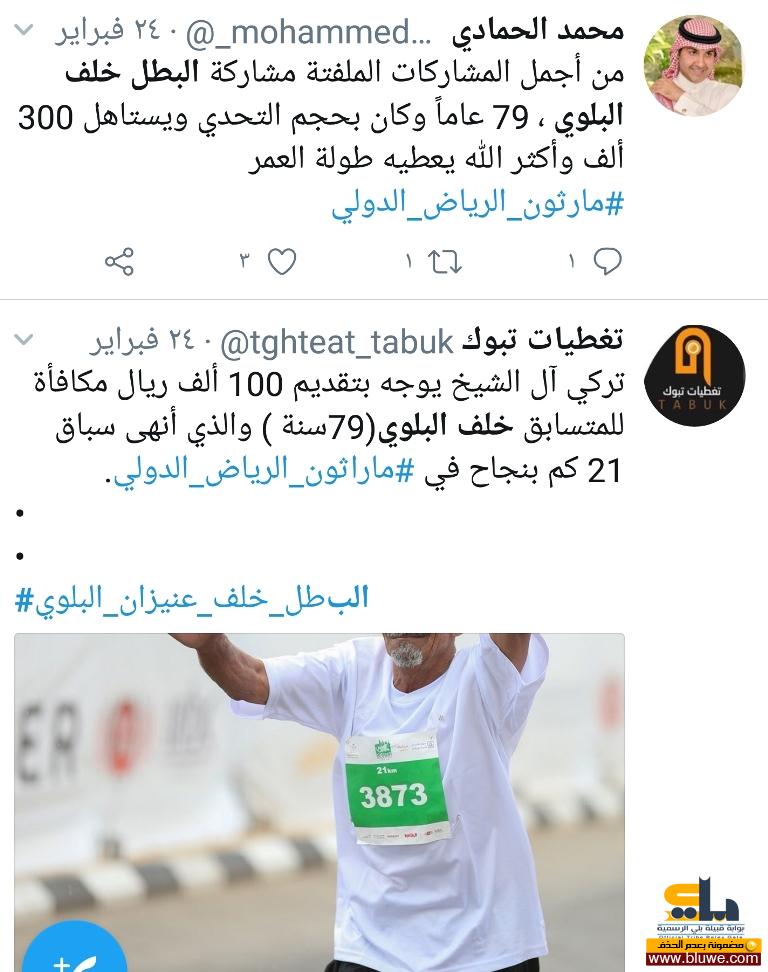
Task: Like Mohammed Al-Hammadi's tweet
Action: [282, 262]
